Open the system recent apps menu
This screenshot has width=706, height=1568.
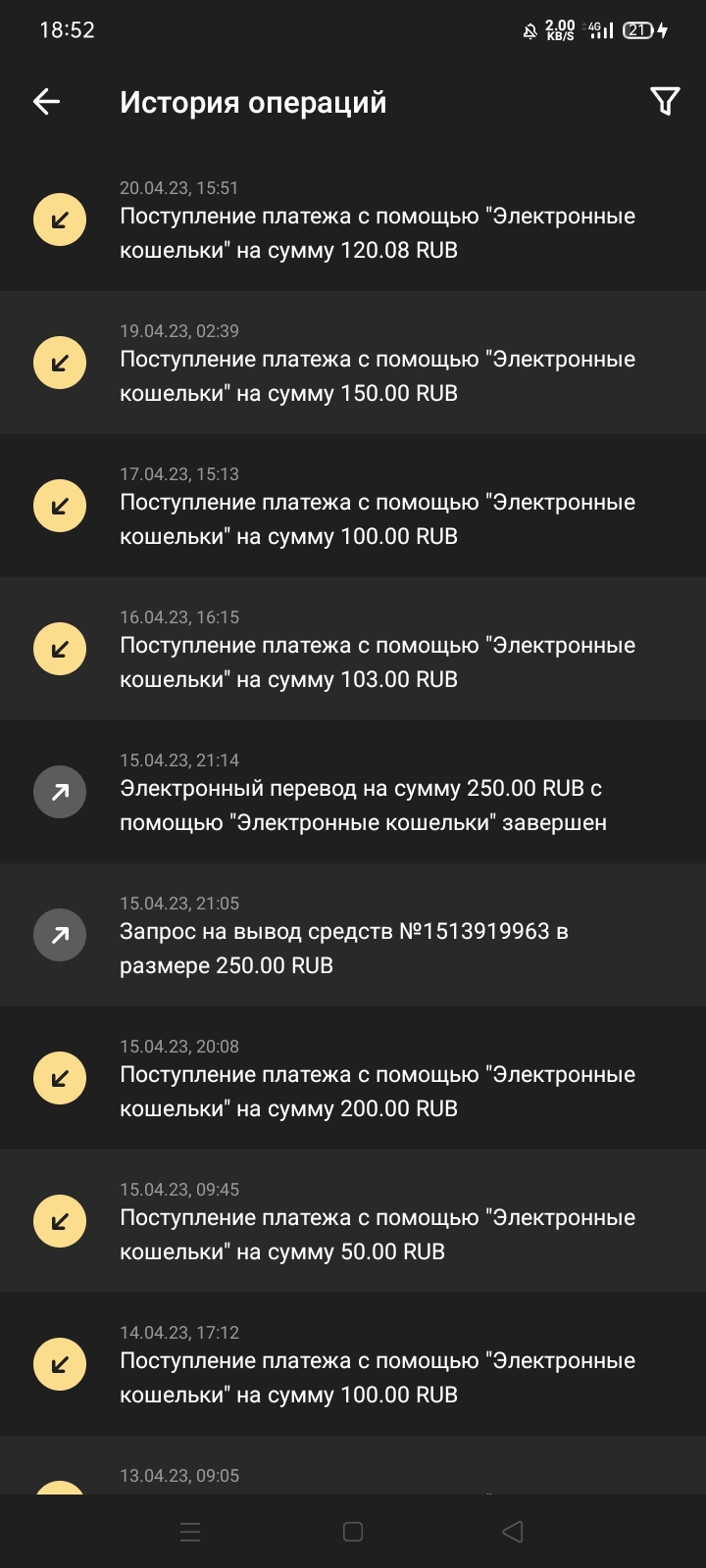pyautogui.click(x=191, y=1532)
